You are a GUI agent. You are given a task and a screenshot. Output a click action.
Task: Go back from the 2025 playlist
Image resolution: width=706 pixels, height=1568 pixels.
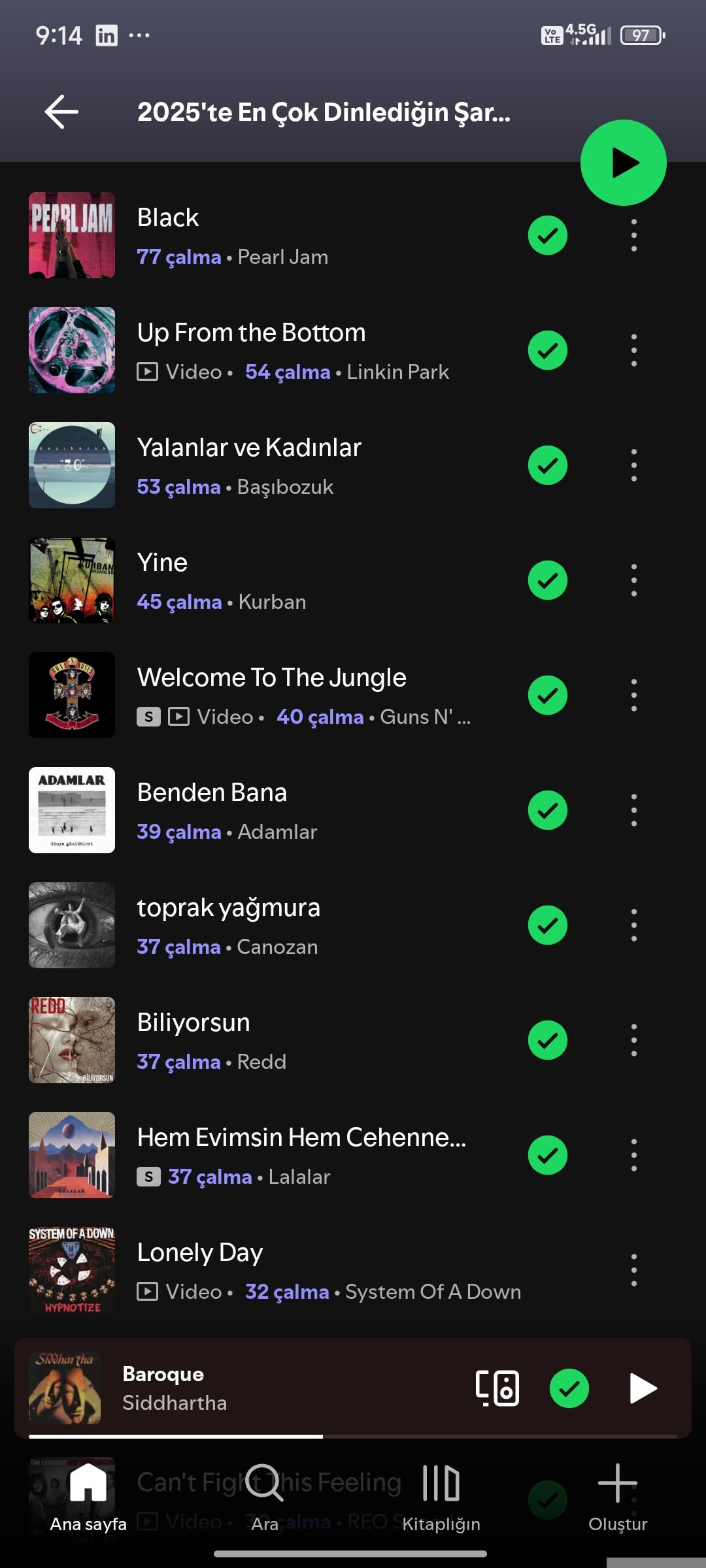point(61,112)
